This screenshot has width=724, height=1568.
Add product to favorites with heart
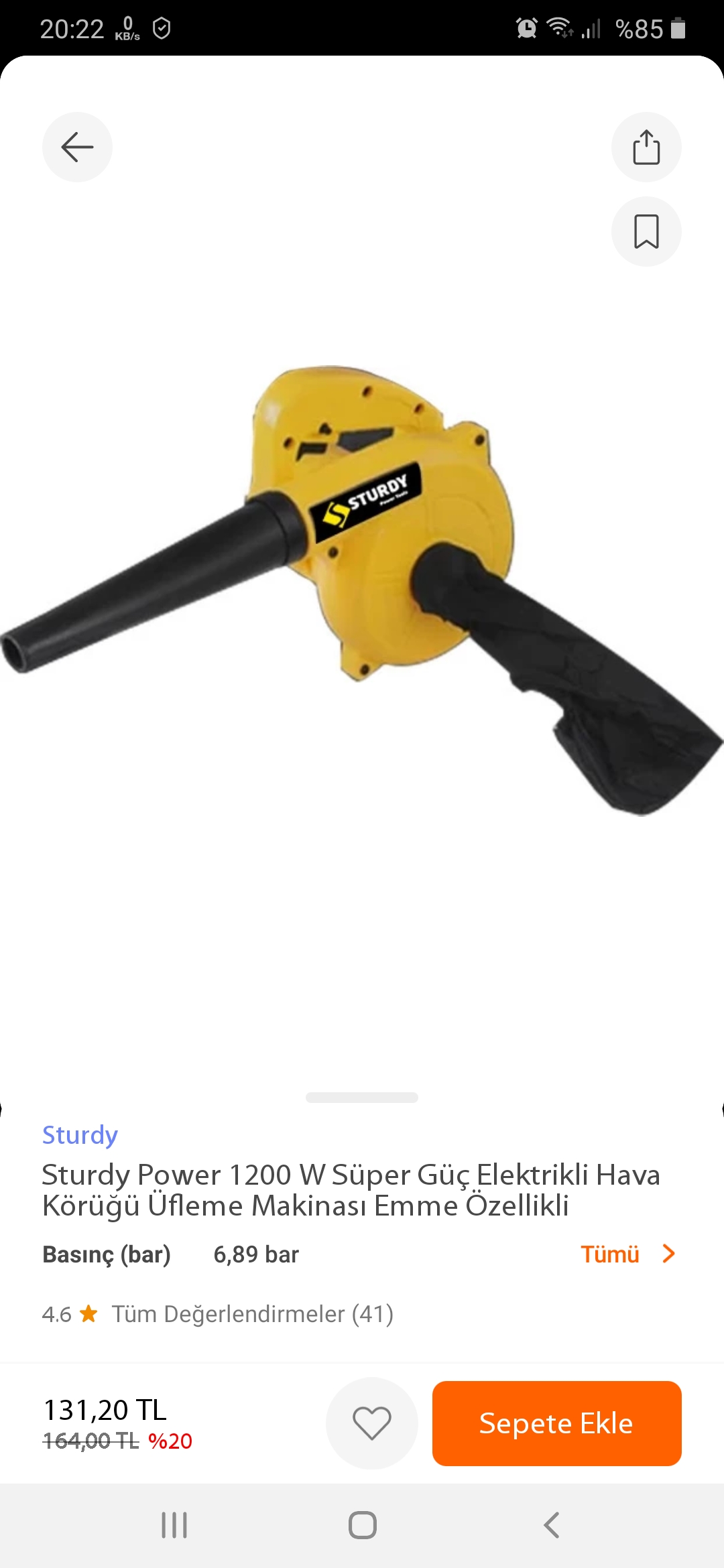[372, 1423]
